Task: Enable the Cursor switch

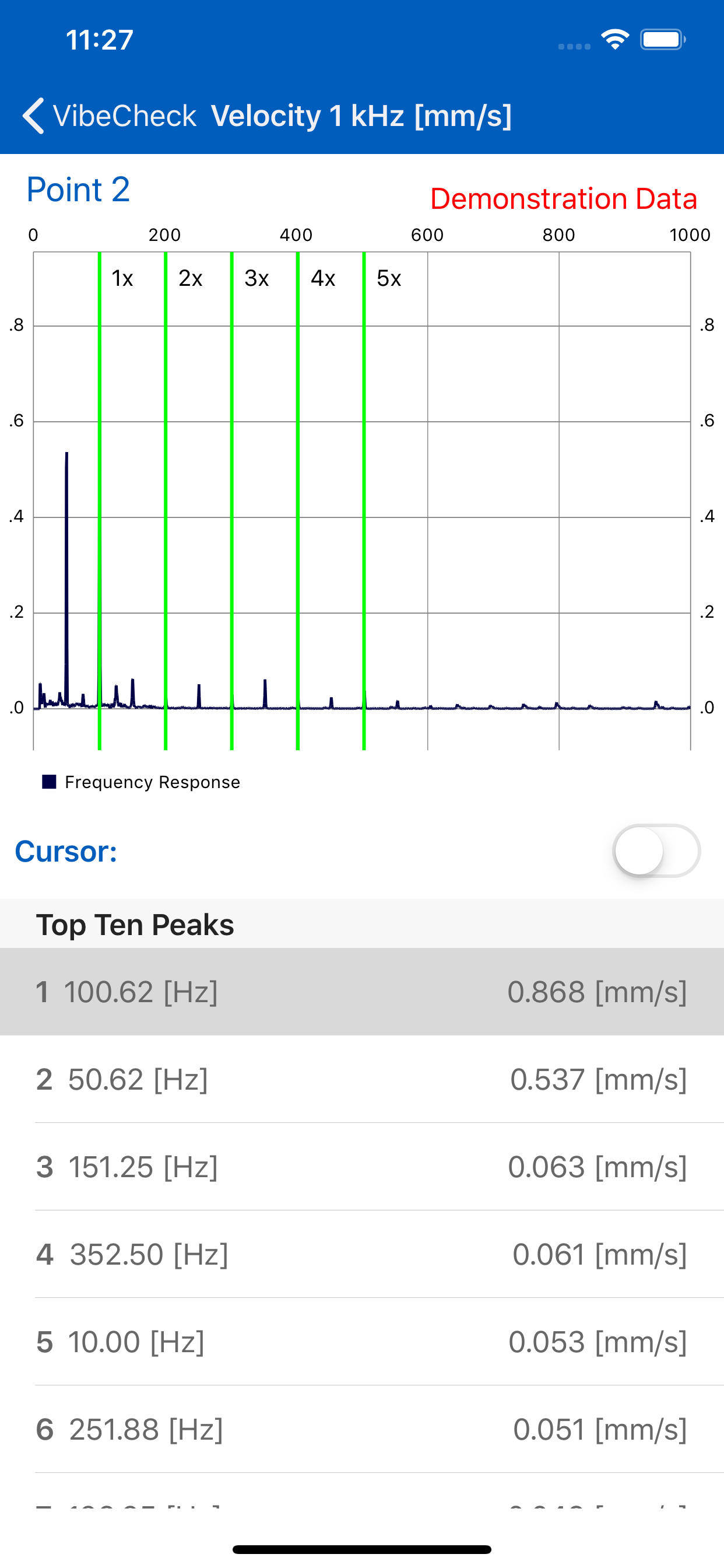Action: (x=656, y=850)
